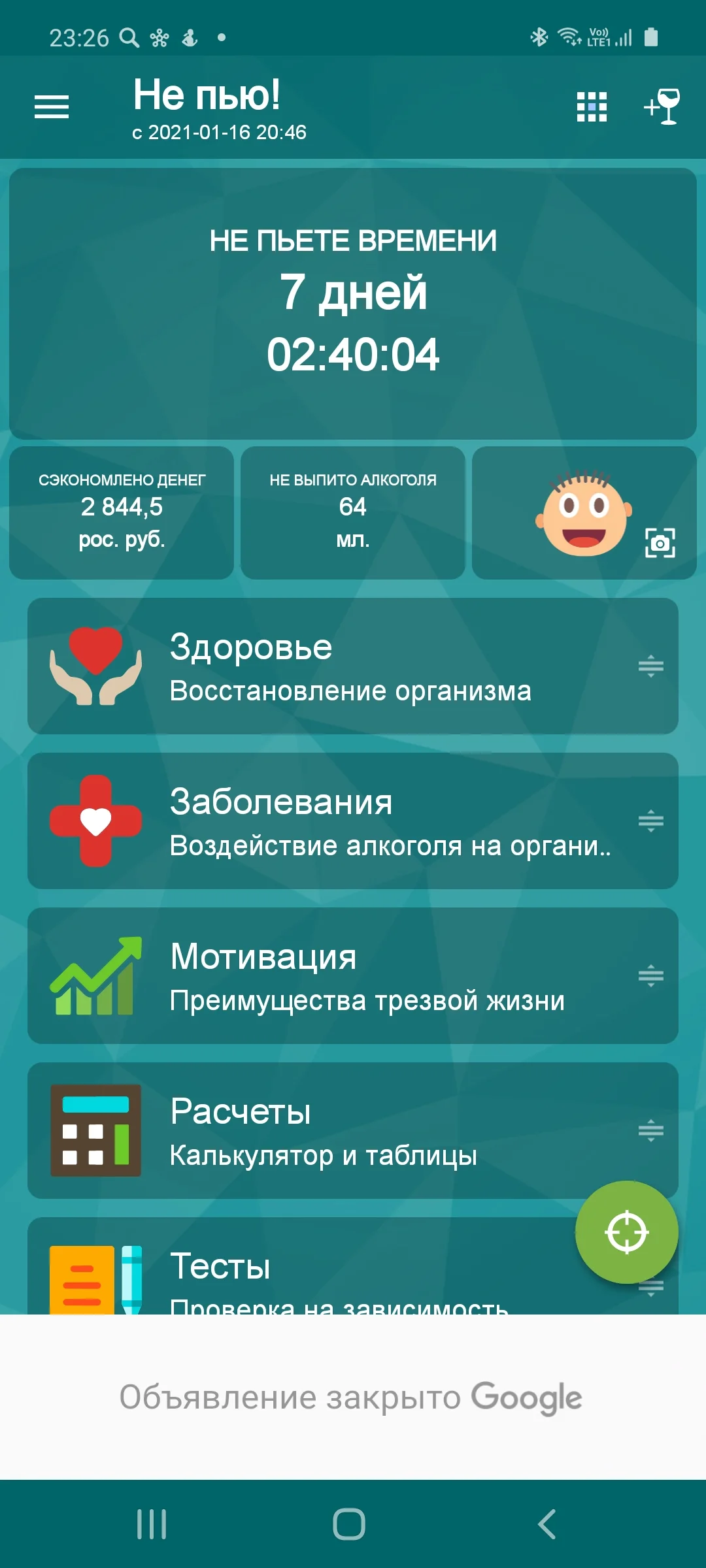Add a drink with the wine glass icon
706x1568 pixels.
point(662,106)
